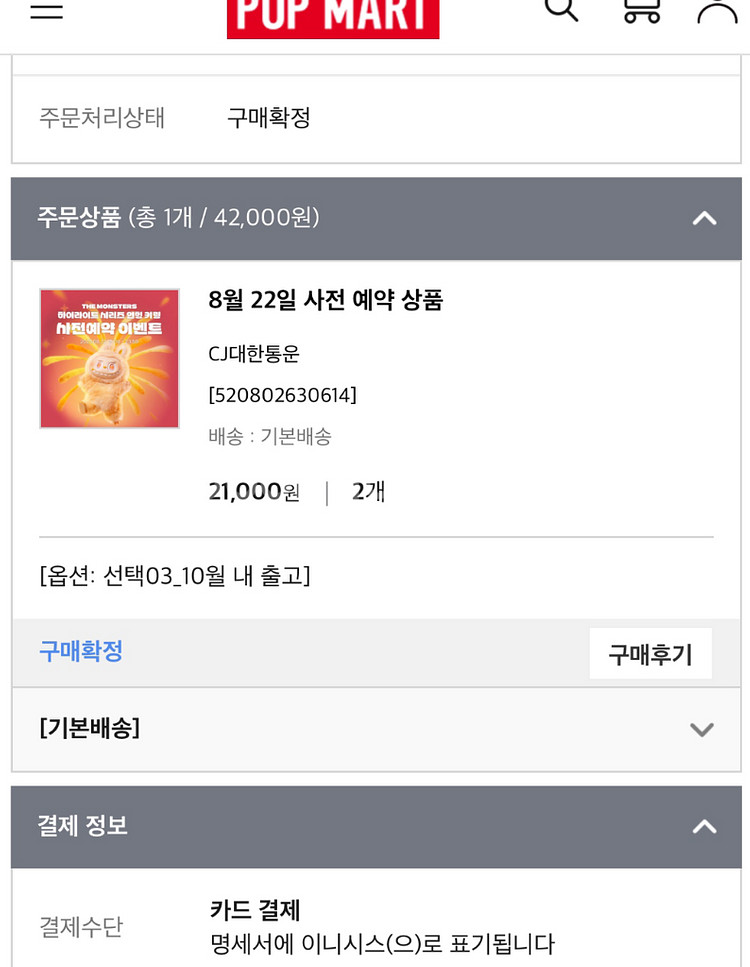Click the price 21,000원 text
Image resolution: width=750 pixels, height=967 pixels.
click(253, 490)
